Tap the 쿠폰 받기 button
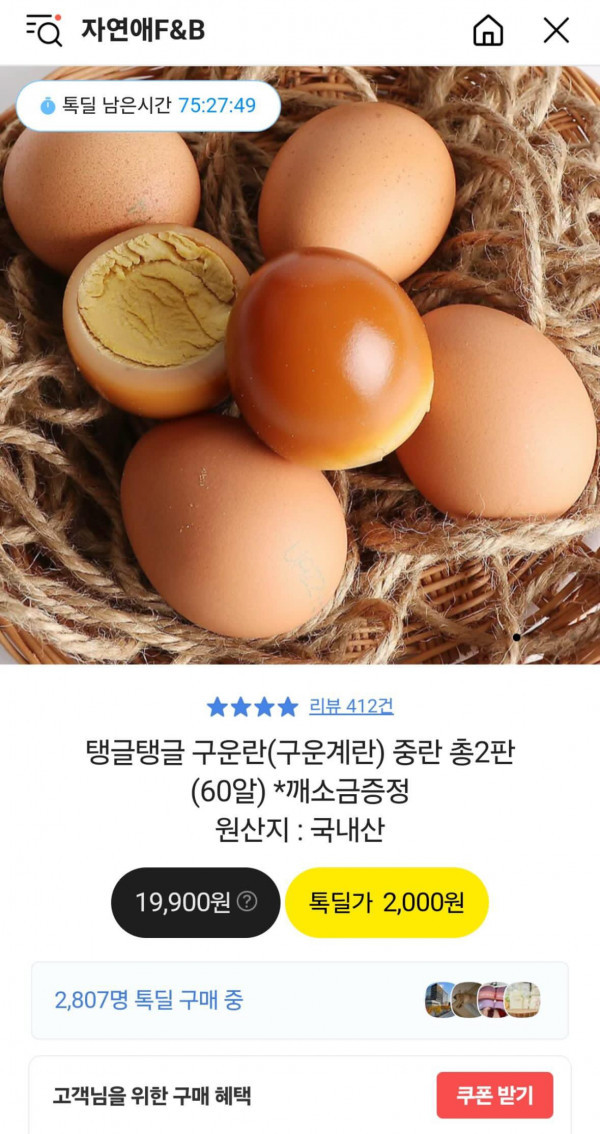This screenshot has width=600, height=1134. [494, 1095]
